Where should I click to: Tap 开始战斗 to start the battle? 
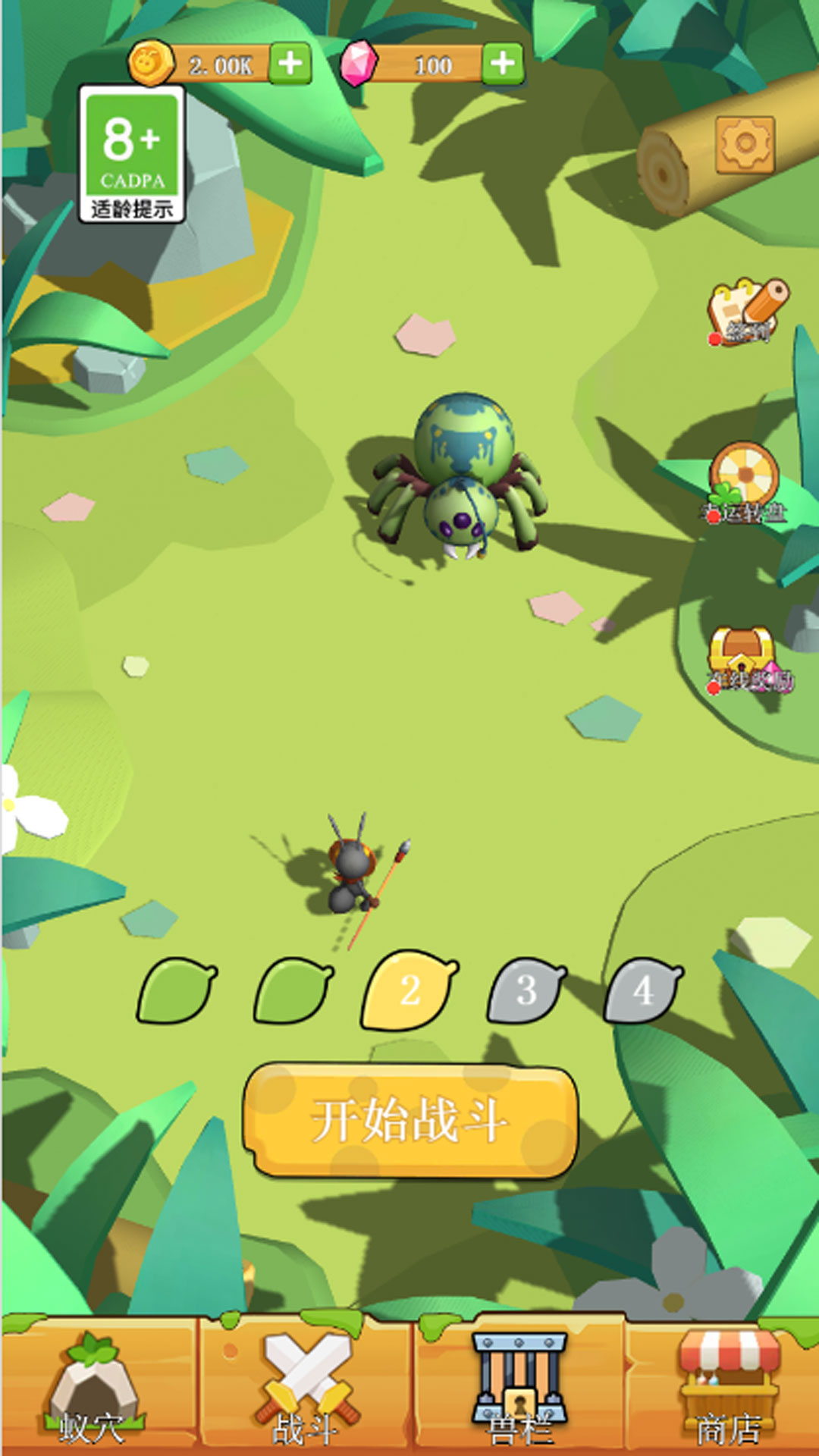pyautogui.click(x=410, y=1121)
